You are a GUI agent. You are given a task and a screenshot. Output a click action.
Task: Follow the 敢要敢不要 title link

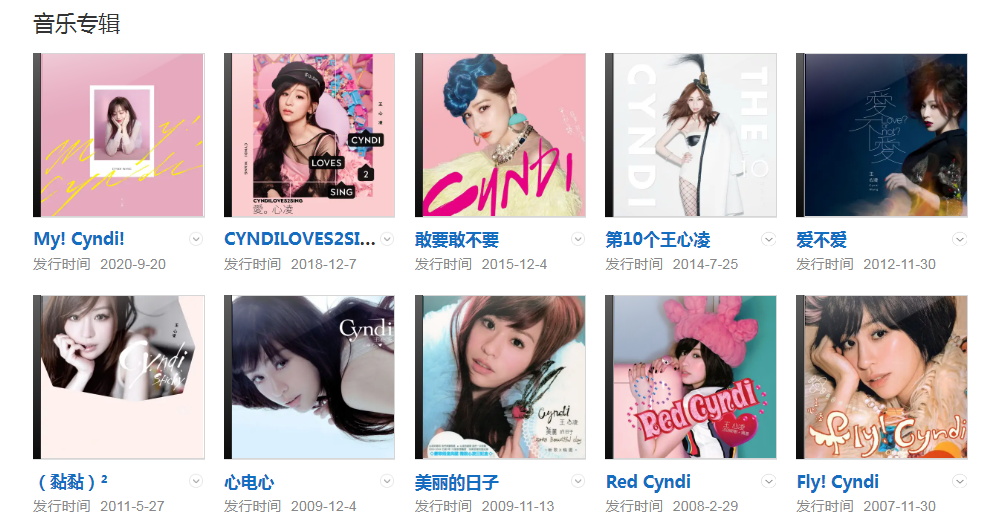tap(457, 240)
